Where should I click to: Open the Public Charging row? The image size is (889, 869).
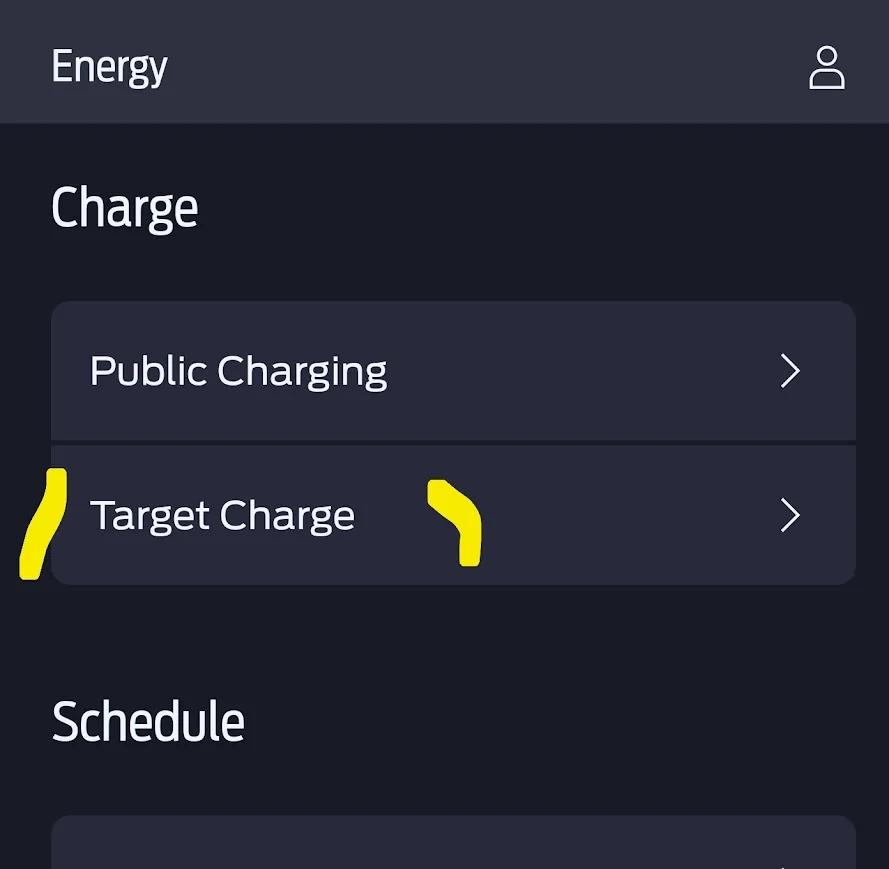[x=453, y=371]
